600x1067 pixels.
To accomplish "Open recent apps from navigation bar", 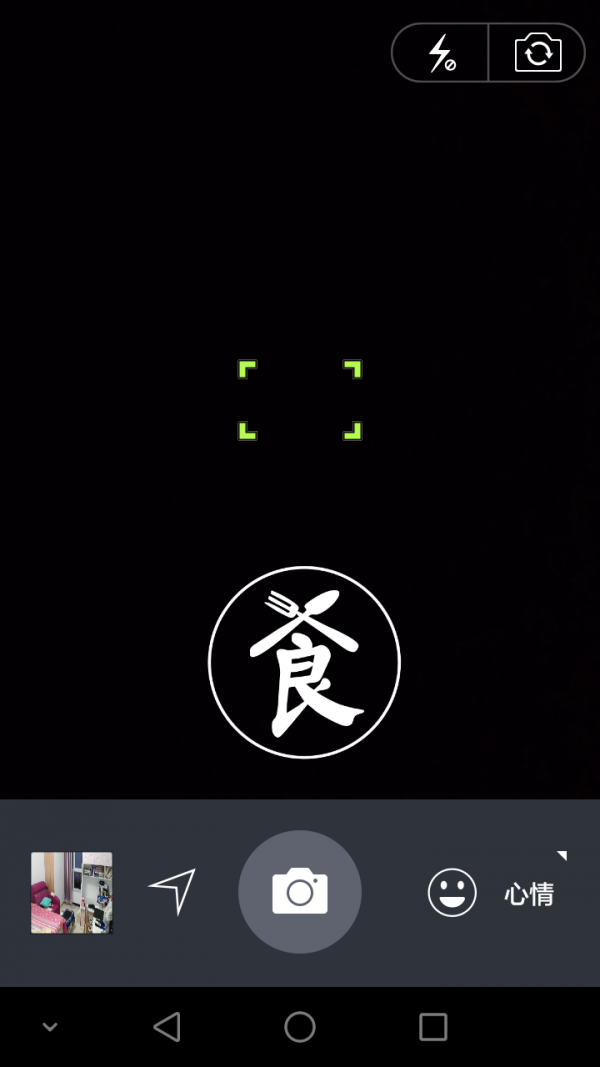I will [x=432, y=1026].
